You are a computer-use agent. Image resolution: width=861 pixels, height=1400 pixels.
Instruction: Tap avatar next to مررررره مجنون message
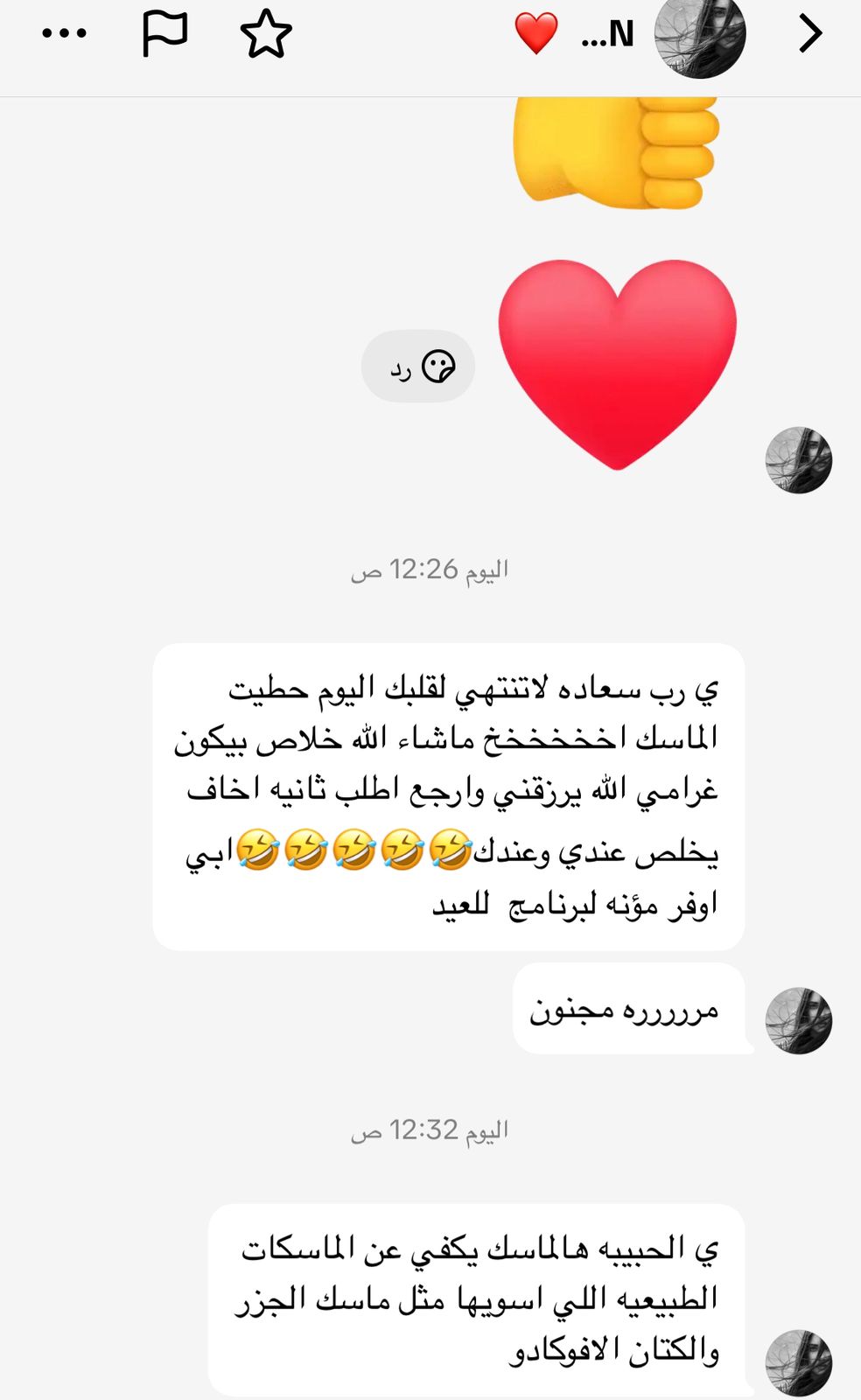pyautogui.click(x=798, y=1020)
